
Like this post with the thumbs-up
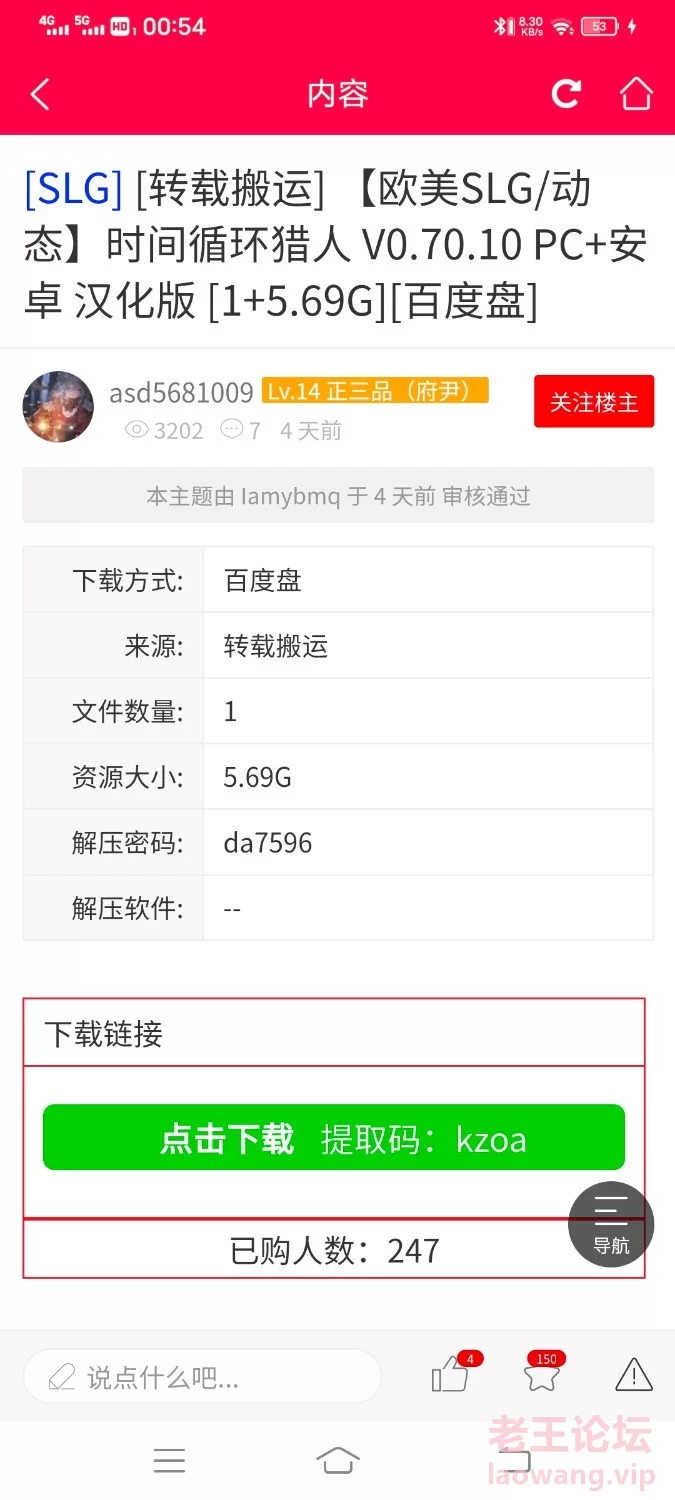(452, 1375)
